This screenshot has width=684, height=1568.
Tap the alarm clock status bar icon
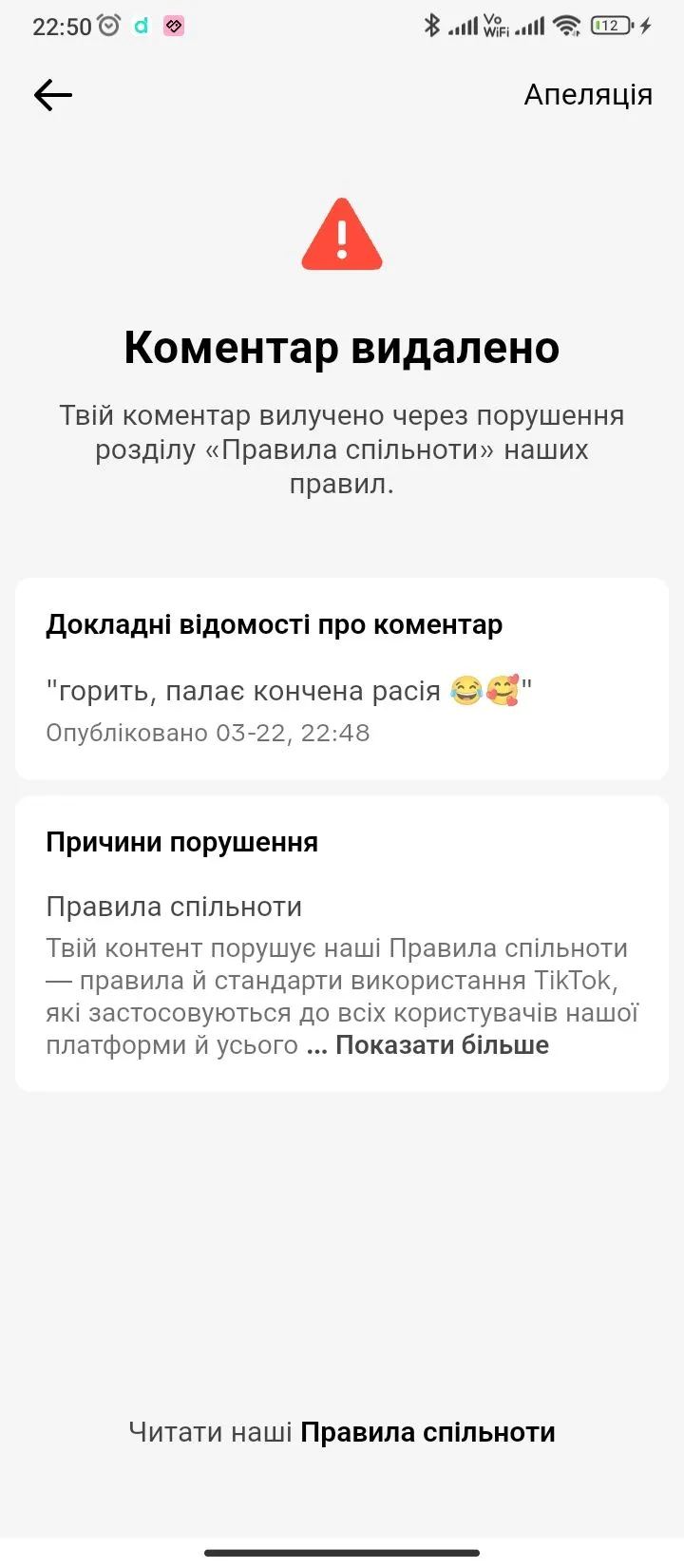(x=109, y=26)
